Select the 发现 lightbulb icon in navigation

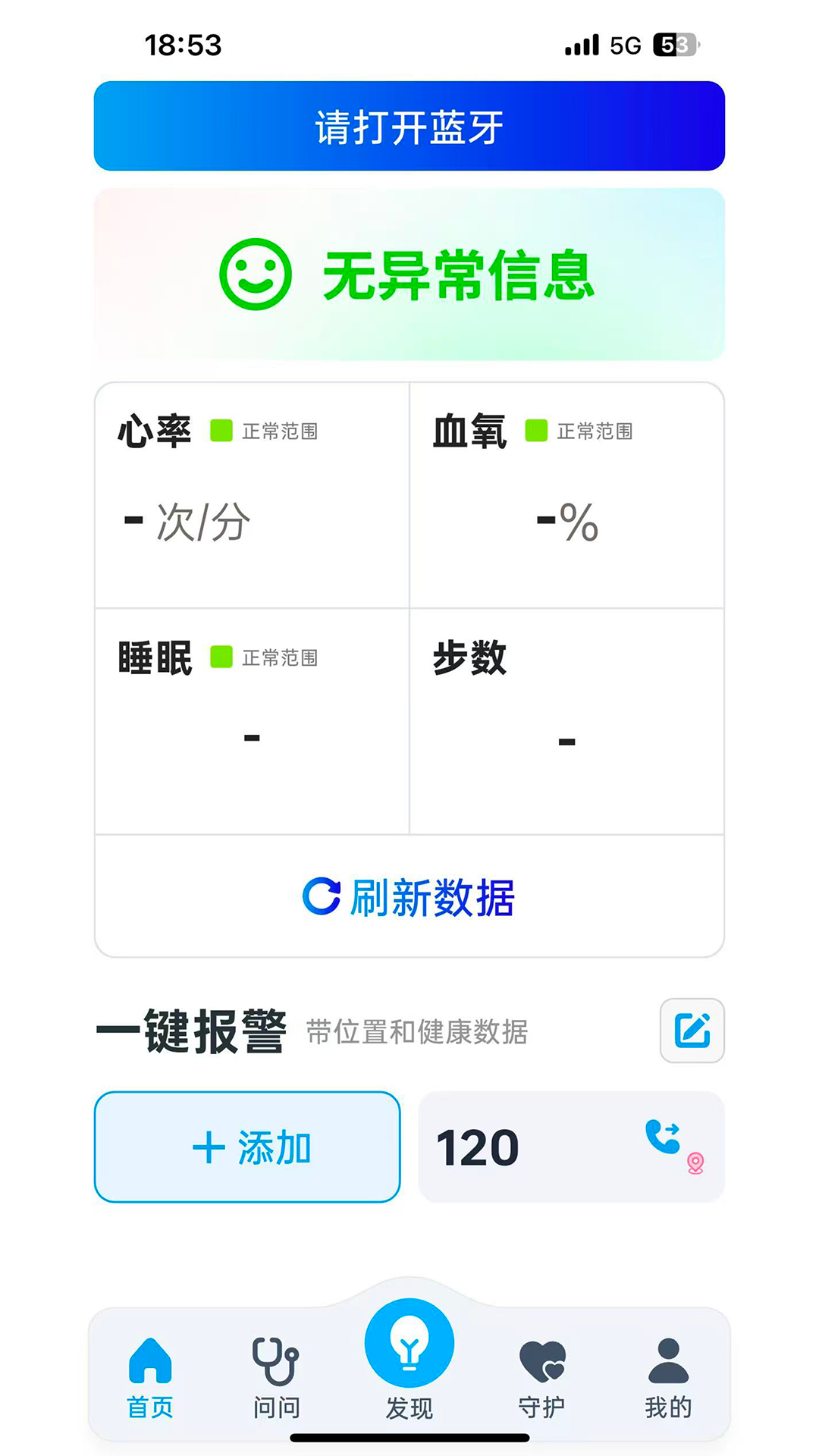point(409,1342)
